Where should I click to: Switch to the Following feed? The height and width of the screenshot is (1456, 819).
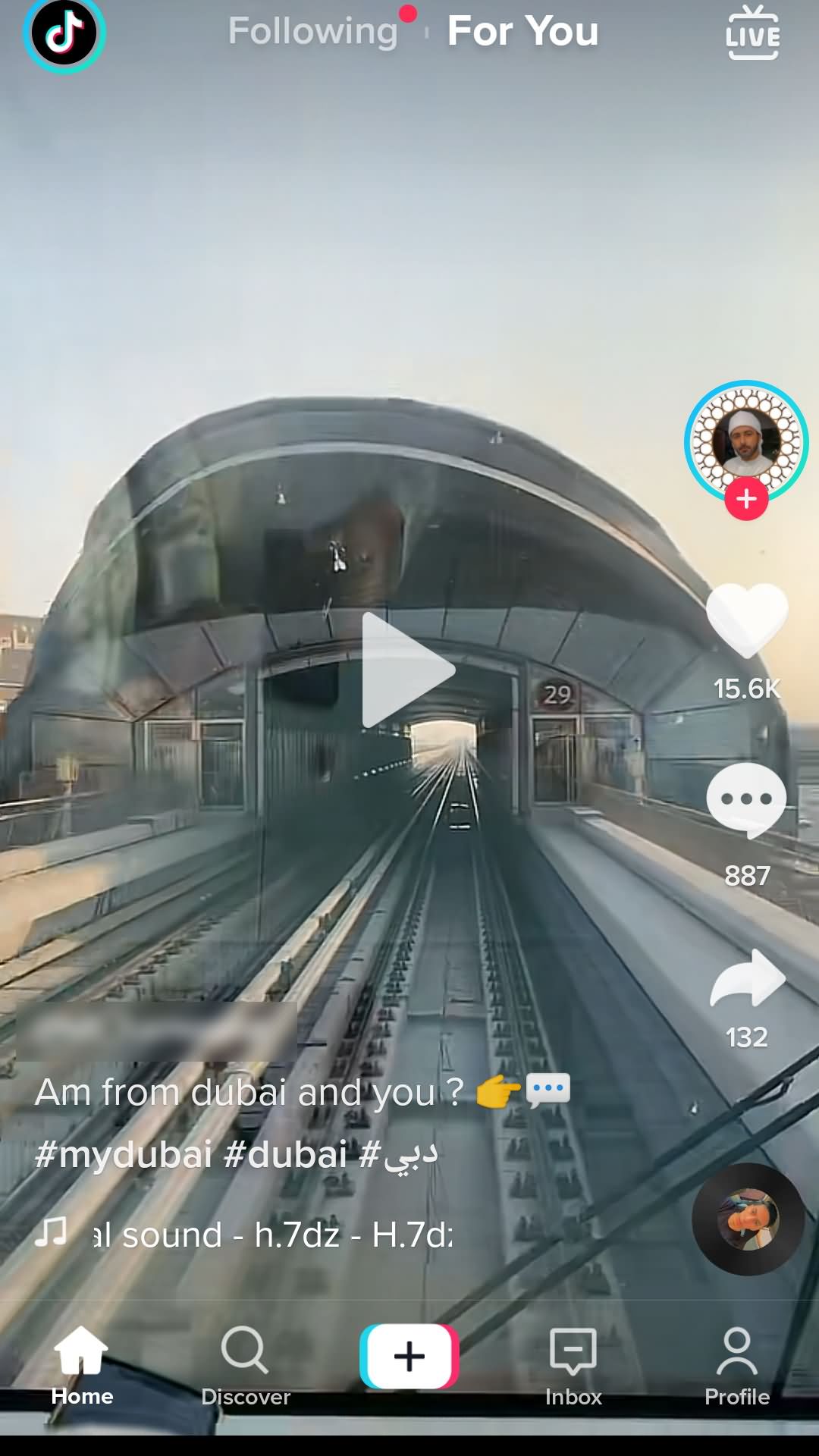[x=313, y=32]
